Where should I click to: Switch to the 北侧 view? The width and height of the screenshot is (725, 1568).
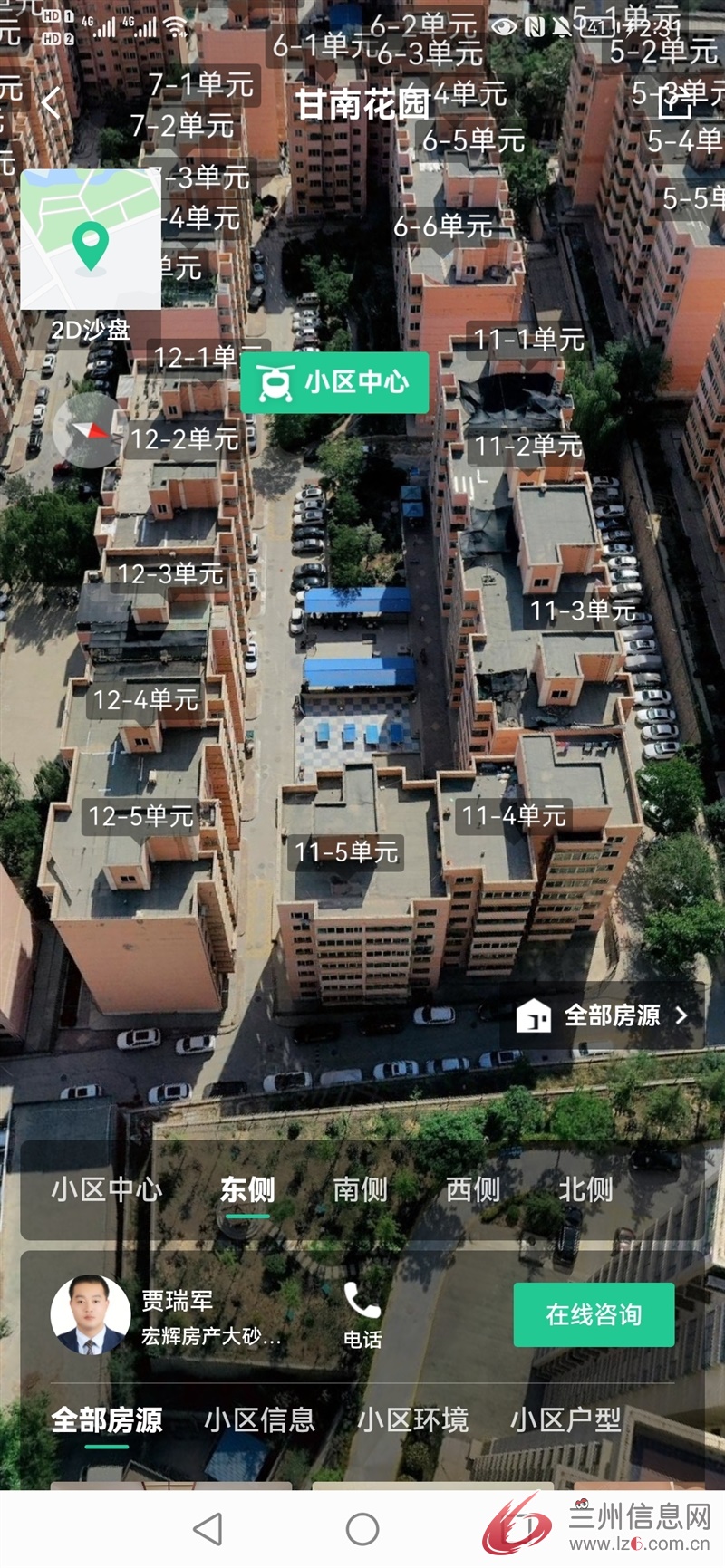585,1188
